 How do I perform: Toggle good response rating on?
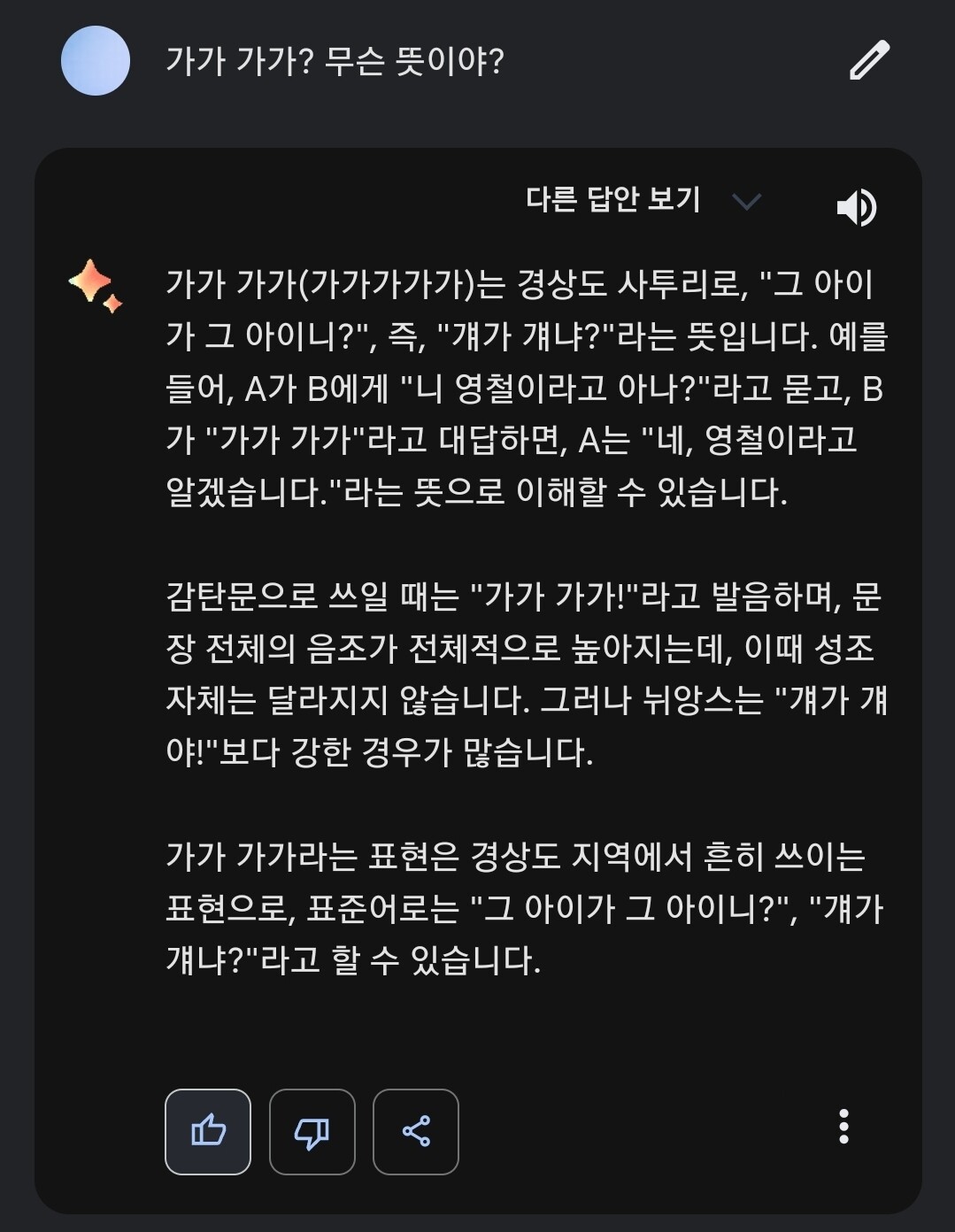point(208,1129)
